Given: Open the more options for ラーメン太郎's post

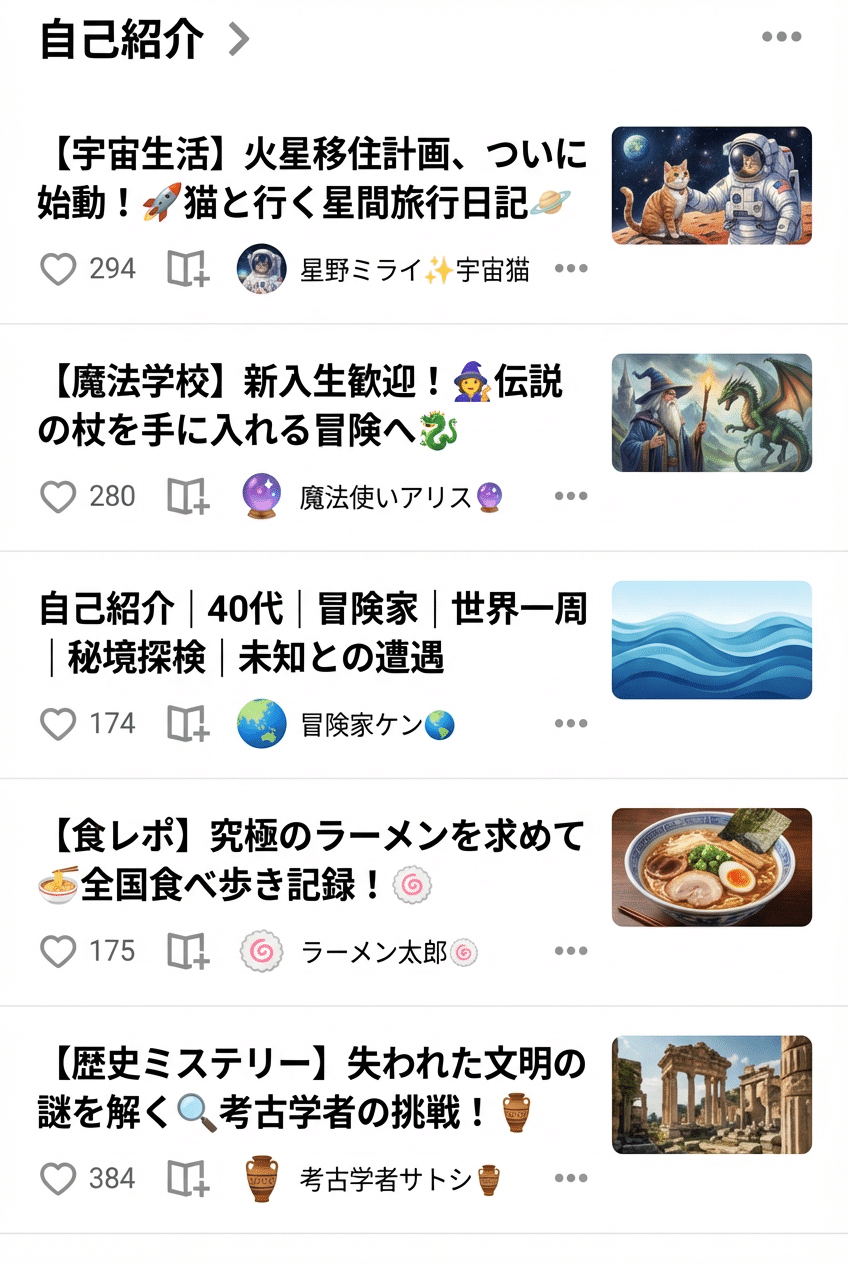Looking at the screenshot, I should [570, 951].
